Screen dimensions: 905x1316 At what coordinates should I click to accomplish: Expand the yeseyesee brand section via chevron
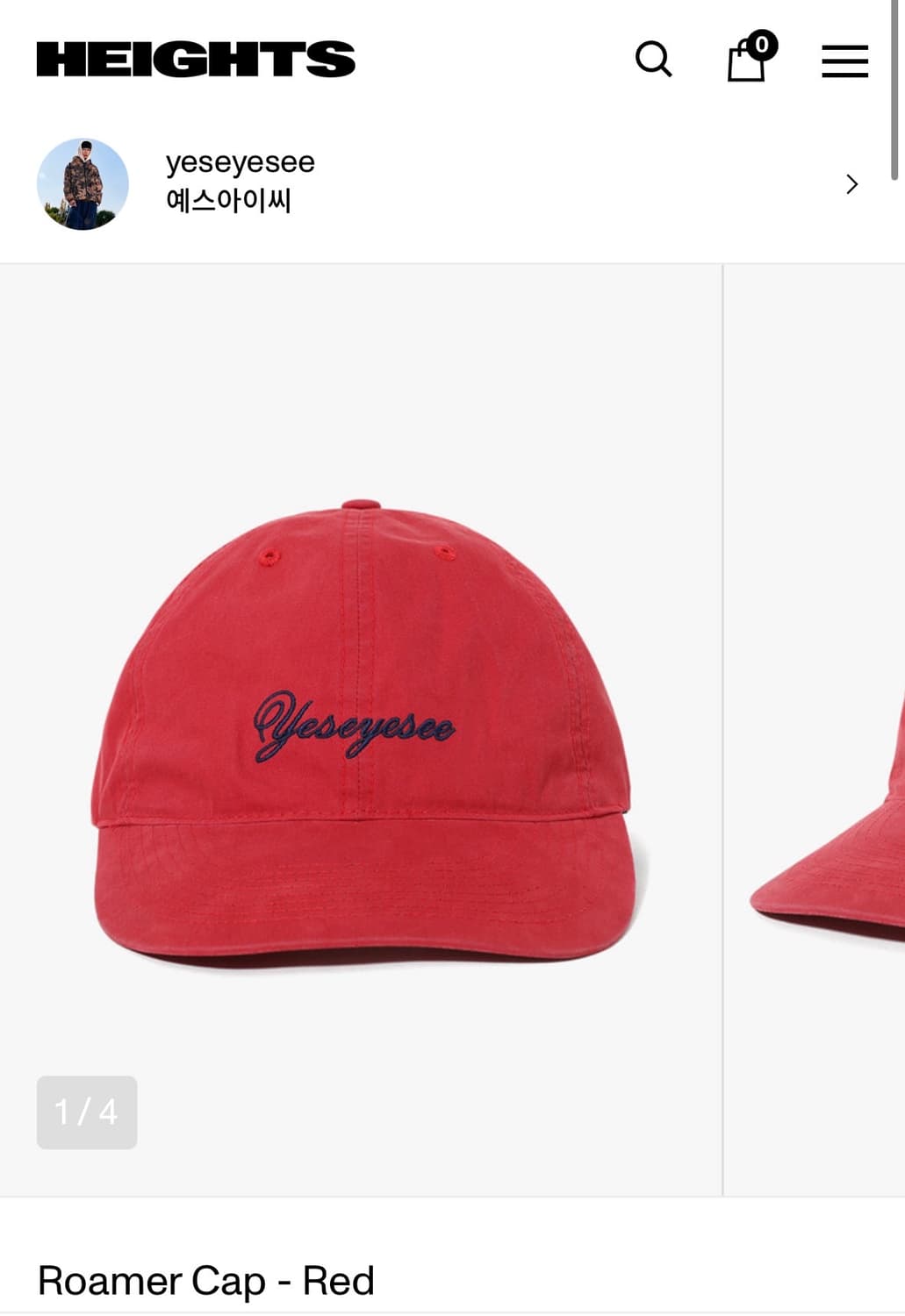click(x=851, y=184)
